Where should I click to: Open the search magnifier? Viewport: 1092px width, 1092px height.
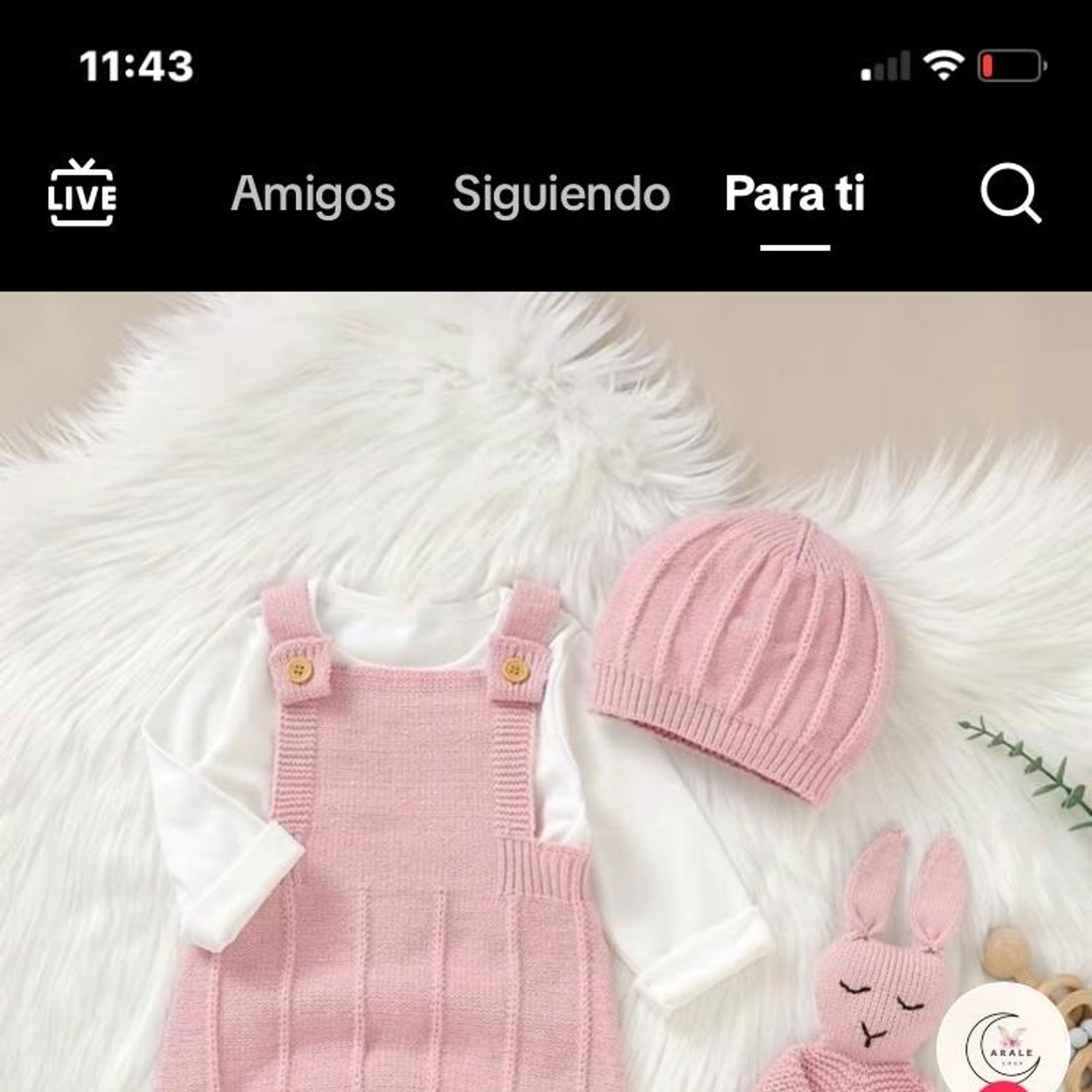pos(1010,193)
